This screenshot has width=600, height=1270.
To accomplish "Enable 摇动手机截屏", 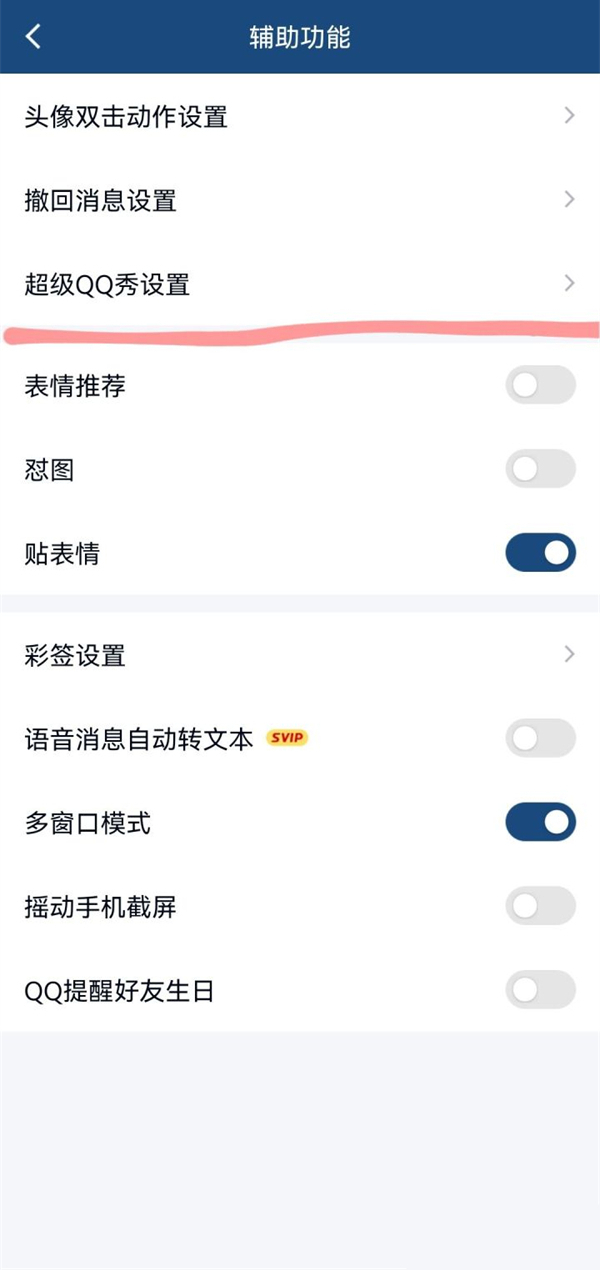I will [x=540, y=906].
